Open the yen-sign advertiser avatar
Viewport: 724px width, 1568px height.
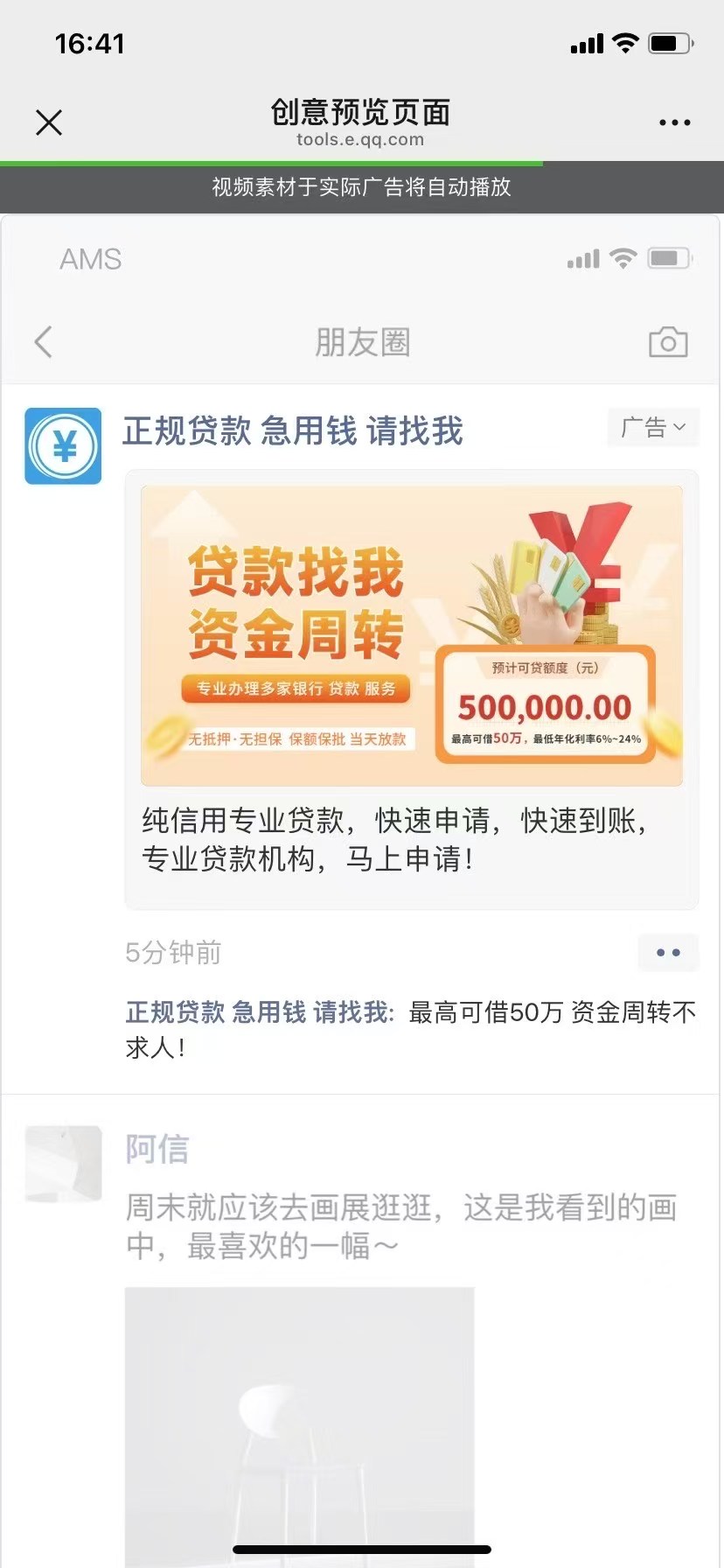63,446
